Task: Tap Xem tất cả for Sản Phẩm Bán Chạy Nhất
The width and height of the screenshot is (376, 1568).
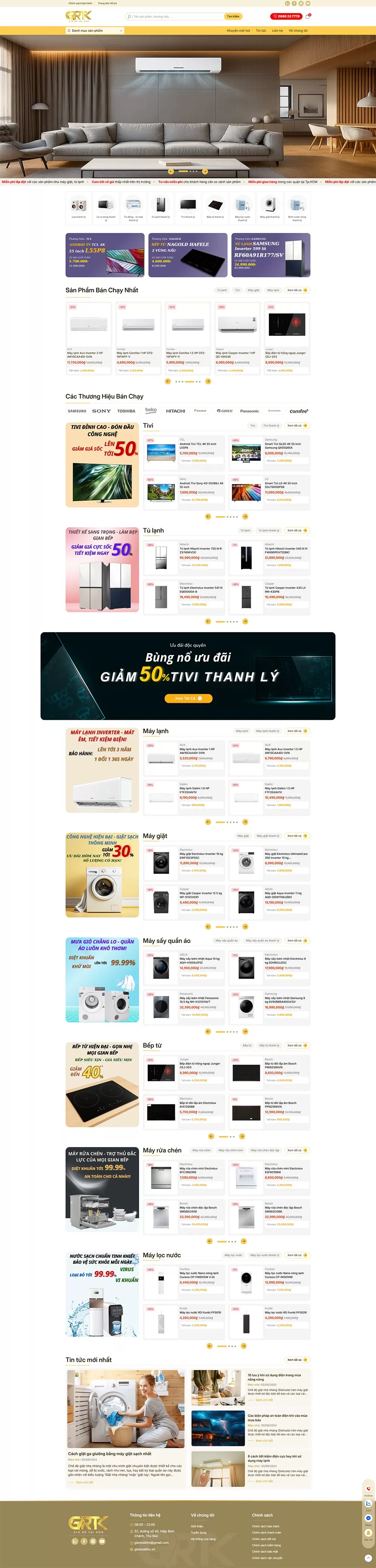Action: [297, 290]
